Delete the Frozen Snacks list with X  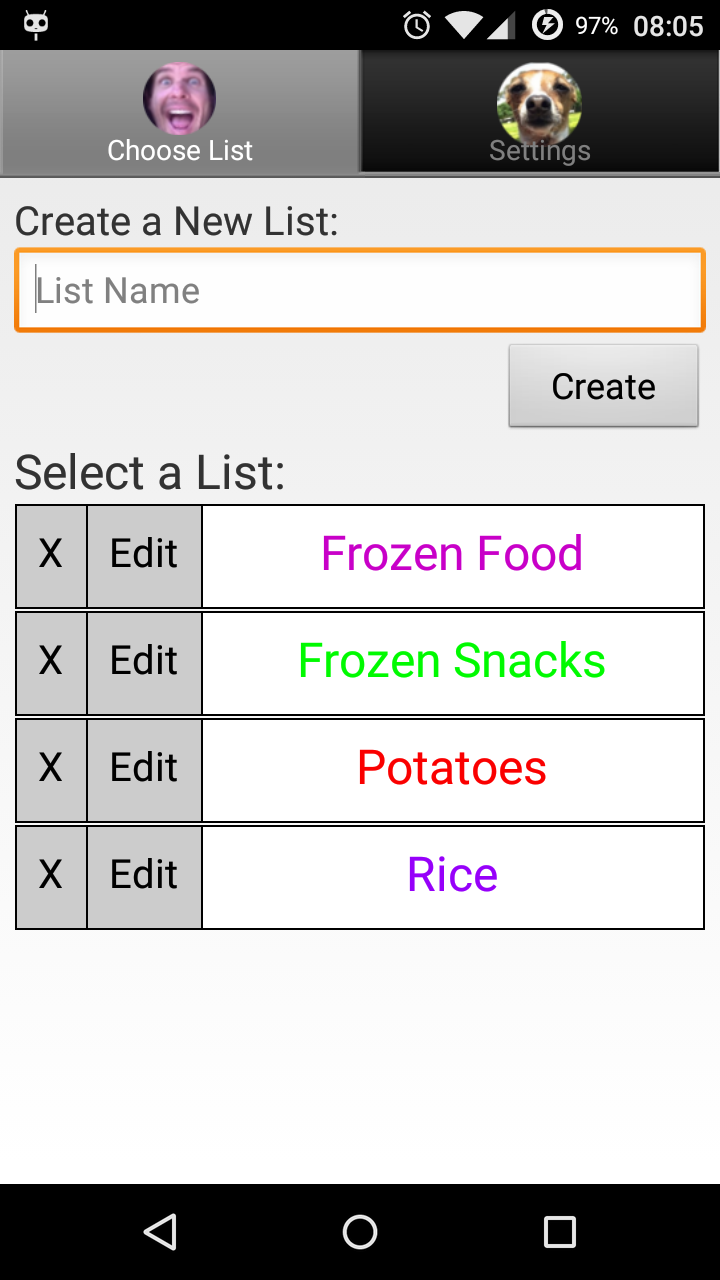51,663
